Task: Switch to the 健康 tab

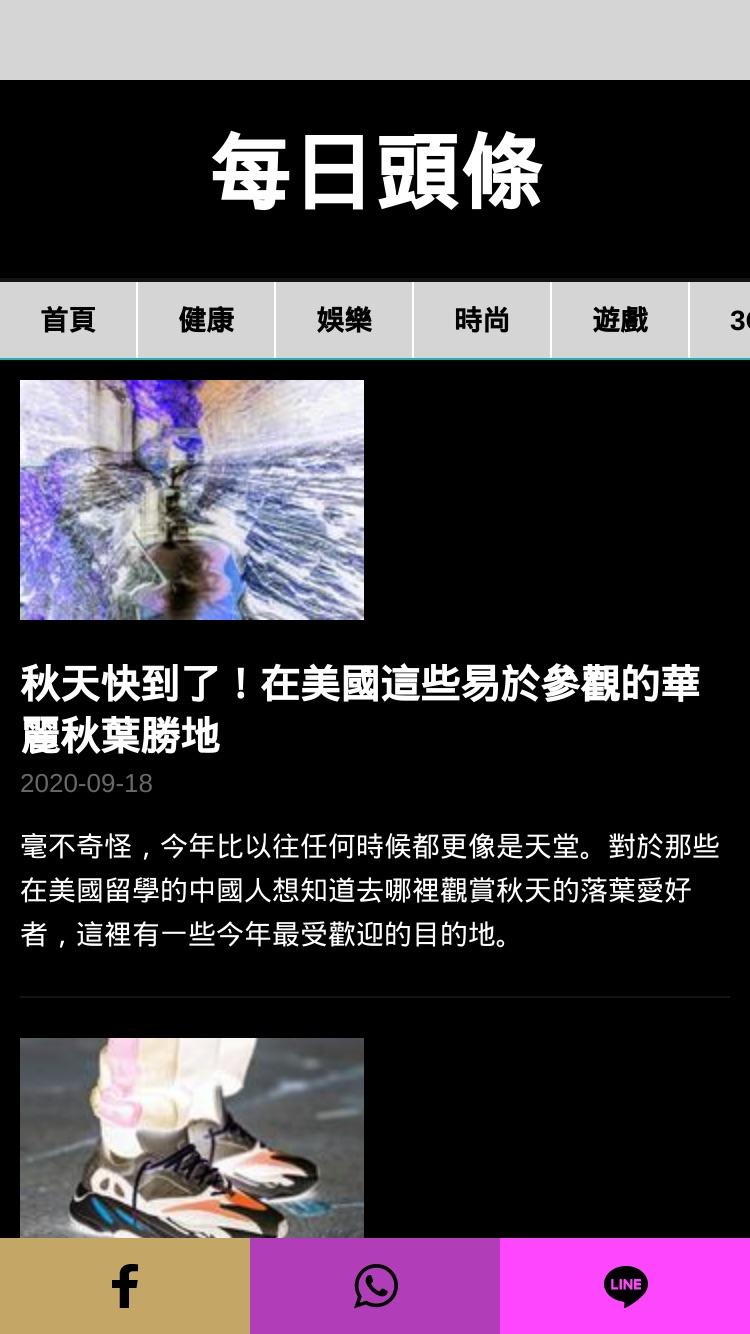Action: 206,320
